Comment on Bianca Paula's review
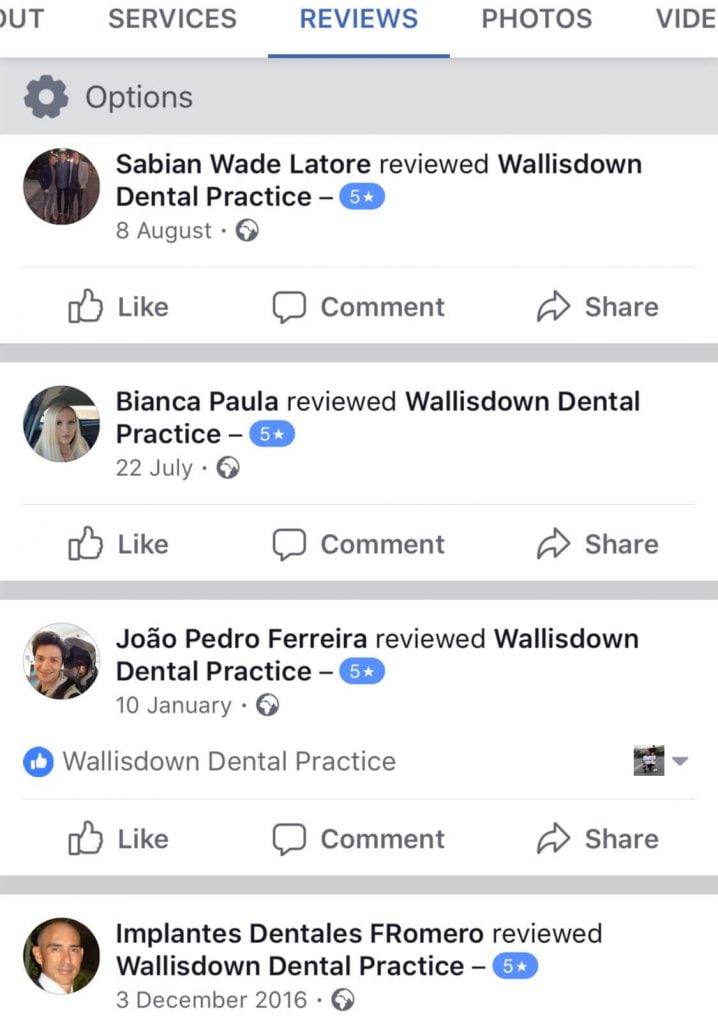 359,544
